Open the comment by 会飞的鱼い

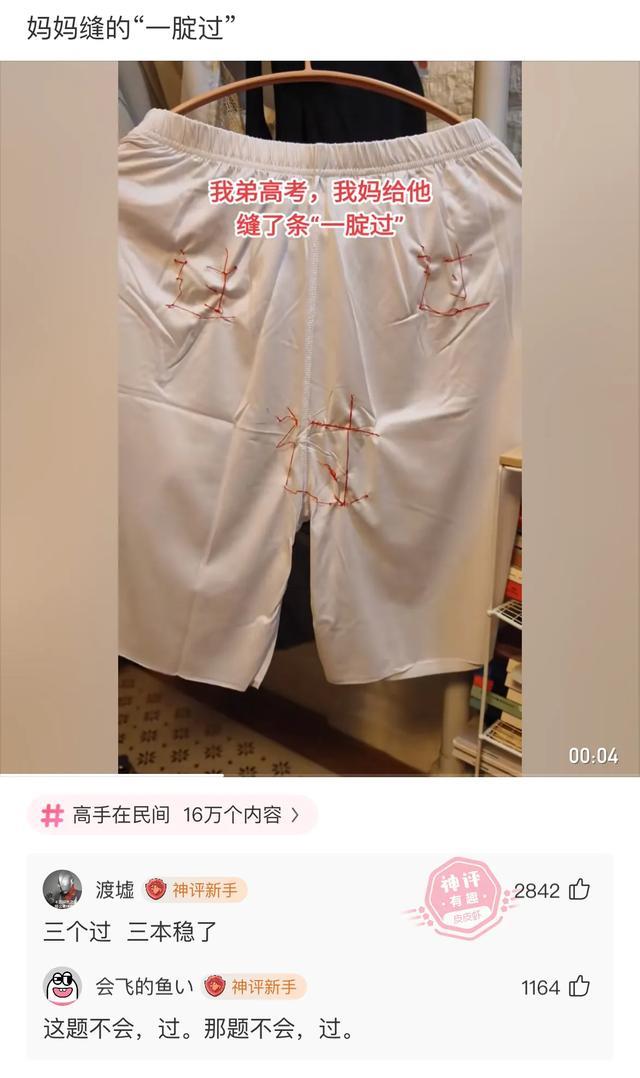(x=198, y=1028)
